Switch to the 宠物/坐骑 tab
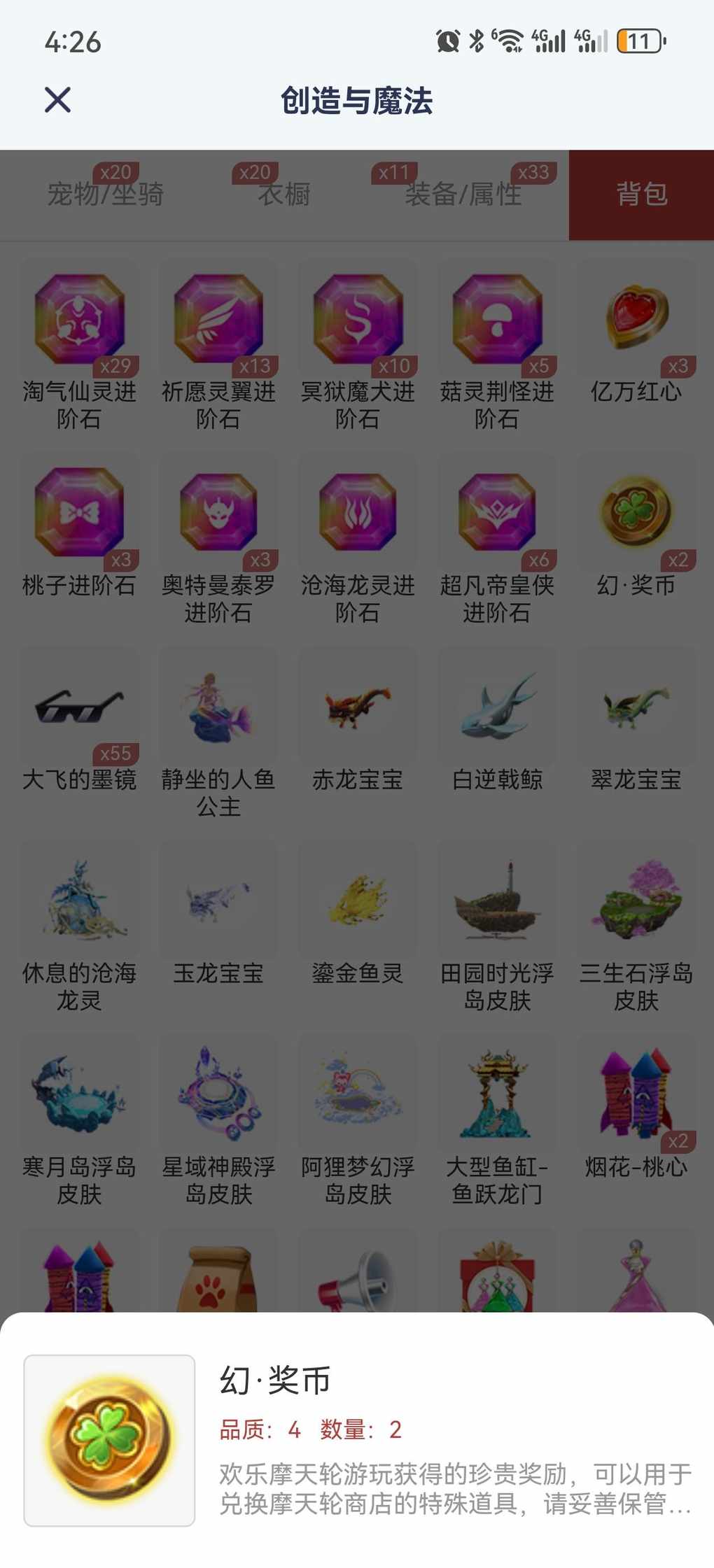The height and width of the screenshot is (1568, 714). pyautogui.click(x=105, y=194)
